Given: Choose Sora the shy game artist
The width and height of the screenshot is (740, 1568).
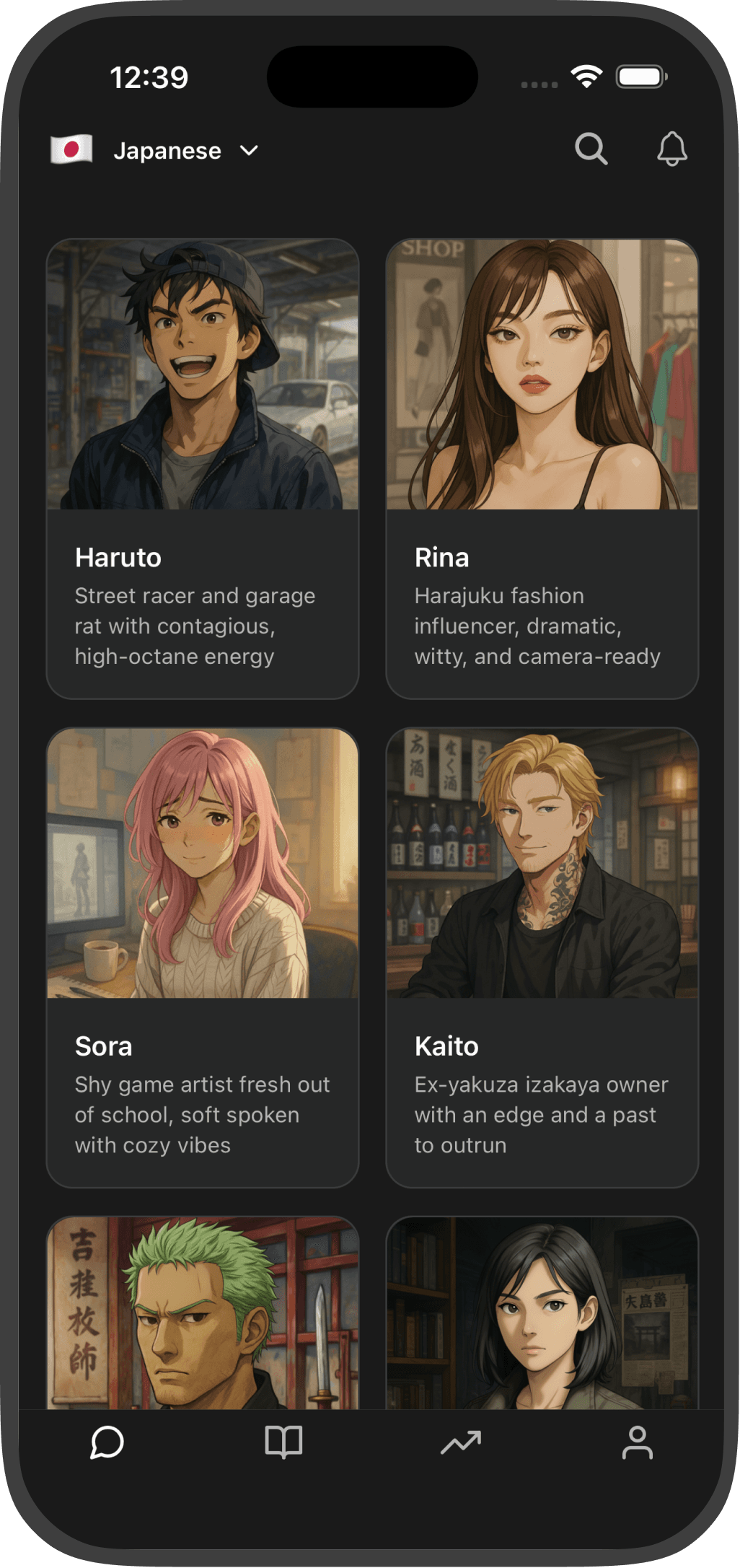Looking at the screenshot, I should 203,957.
